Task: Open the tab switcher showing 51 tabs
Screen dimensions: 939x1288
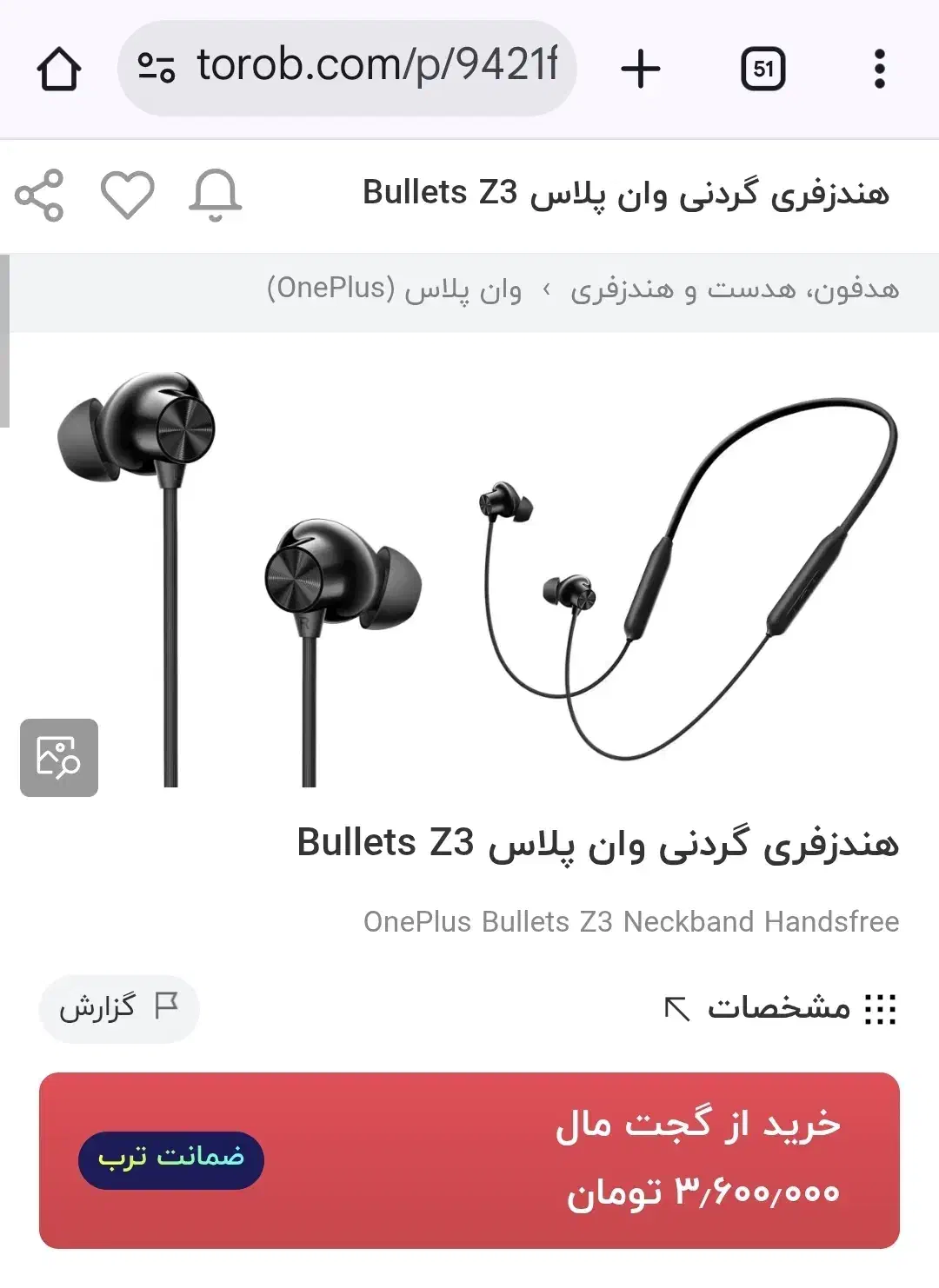Action: (763, 69)
